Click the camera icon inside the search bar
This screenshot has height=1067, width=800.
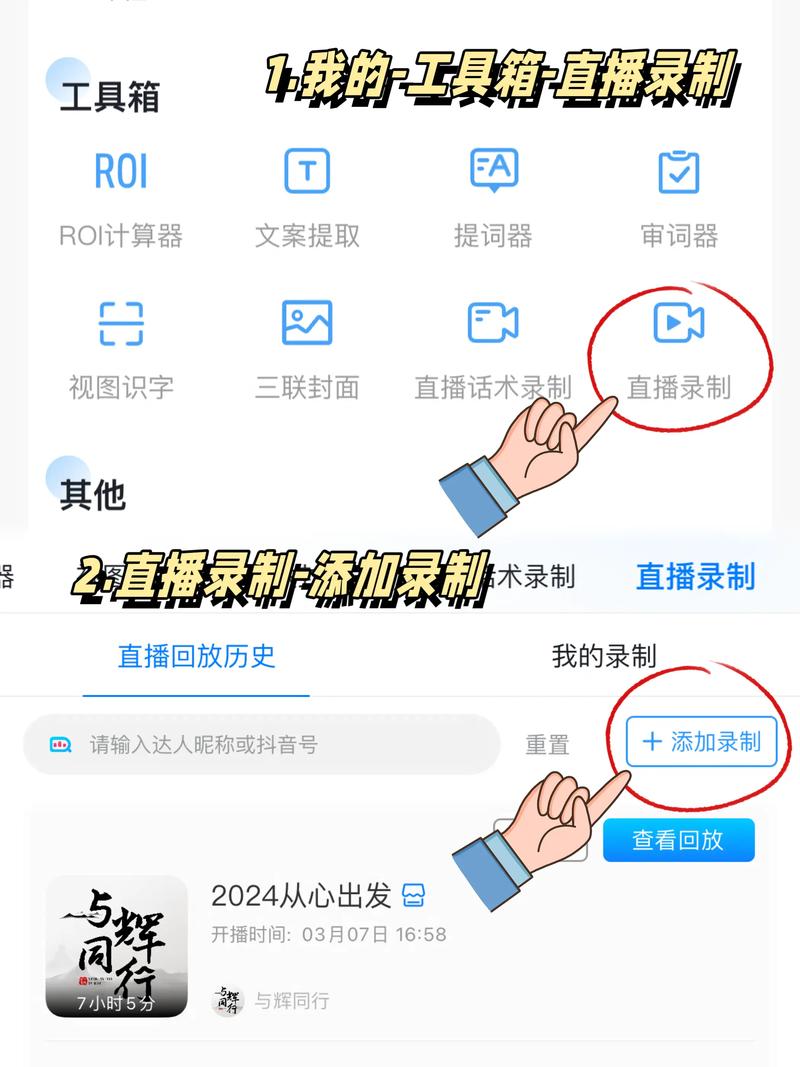63,743
